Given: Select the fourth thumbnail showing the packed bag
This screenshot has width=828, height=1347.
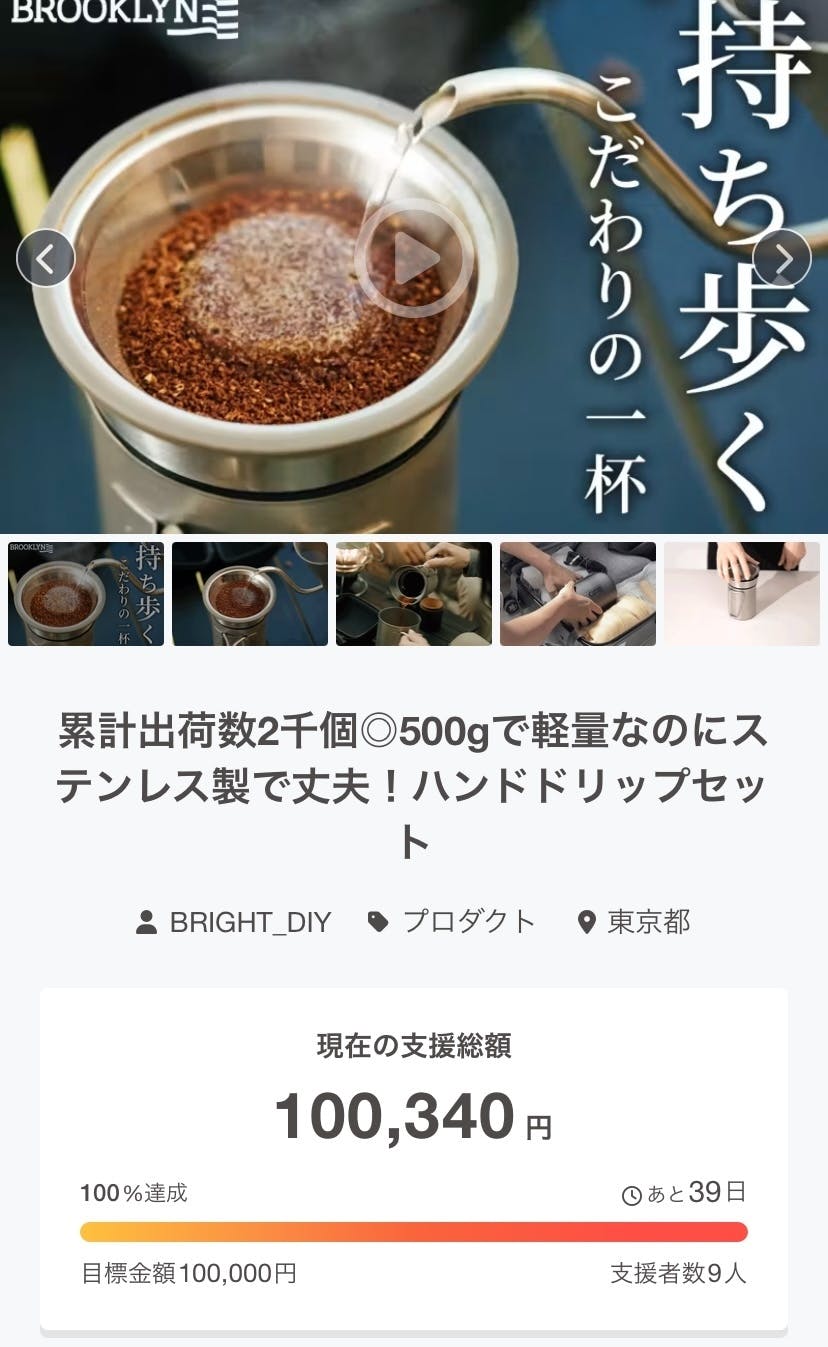Looking at the screenshot, I should [x=578, y=594].
